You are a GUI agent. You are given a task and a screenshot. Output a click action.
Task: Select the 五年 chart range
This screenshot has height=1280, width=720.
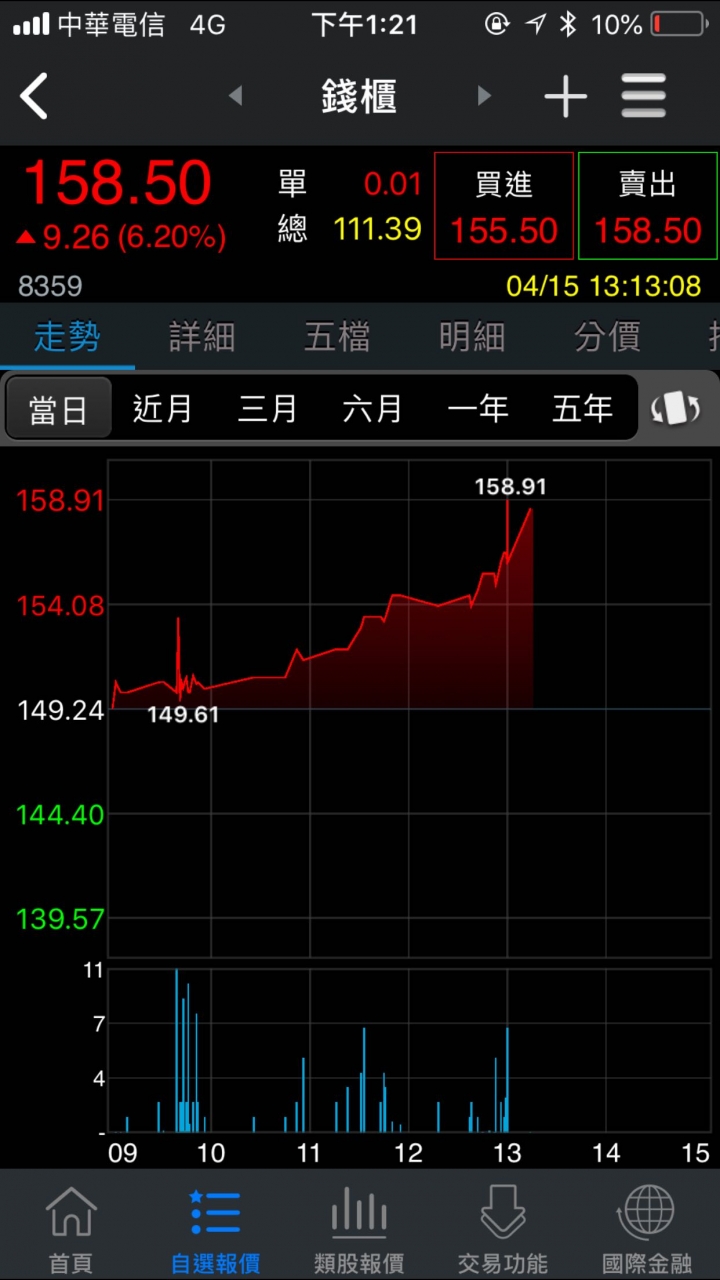(583, 408)
